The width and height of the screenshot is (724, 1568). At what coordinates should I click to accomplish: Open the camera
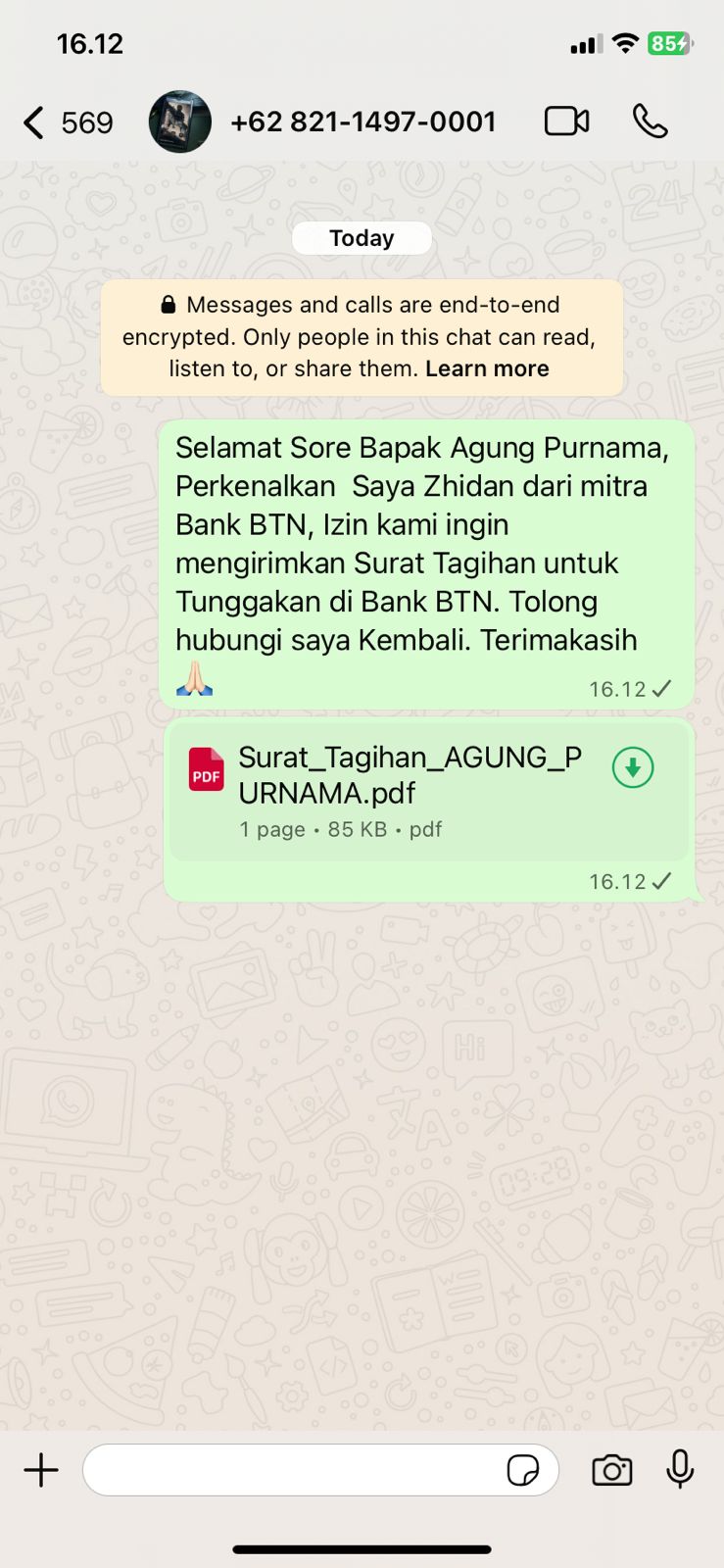[611, 1470]
